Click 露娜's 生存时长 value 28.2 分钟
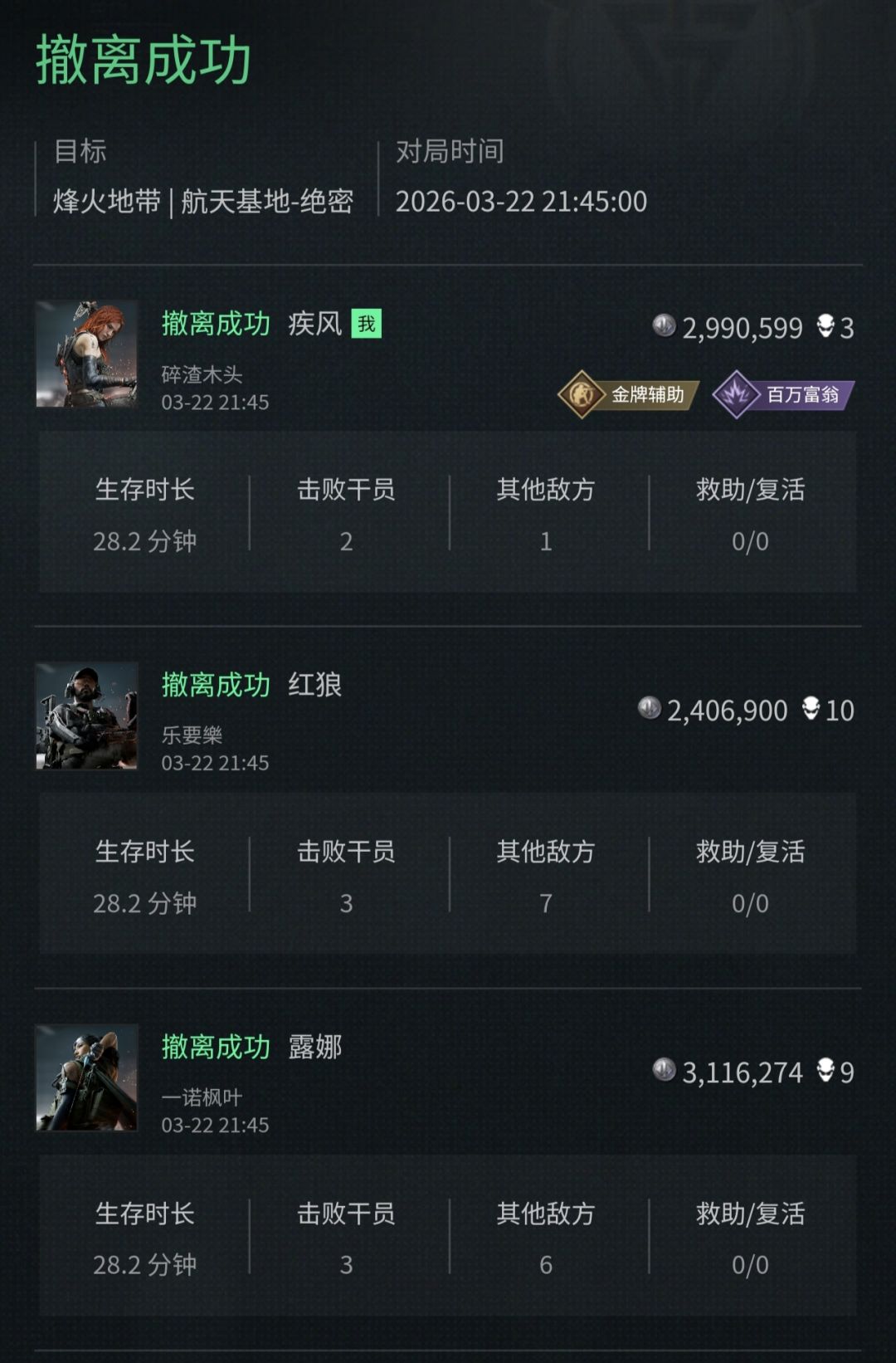Screen dimensions: 896x1363 click(x=146, y=1264)
